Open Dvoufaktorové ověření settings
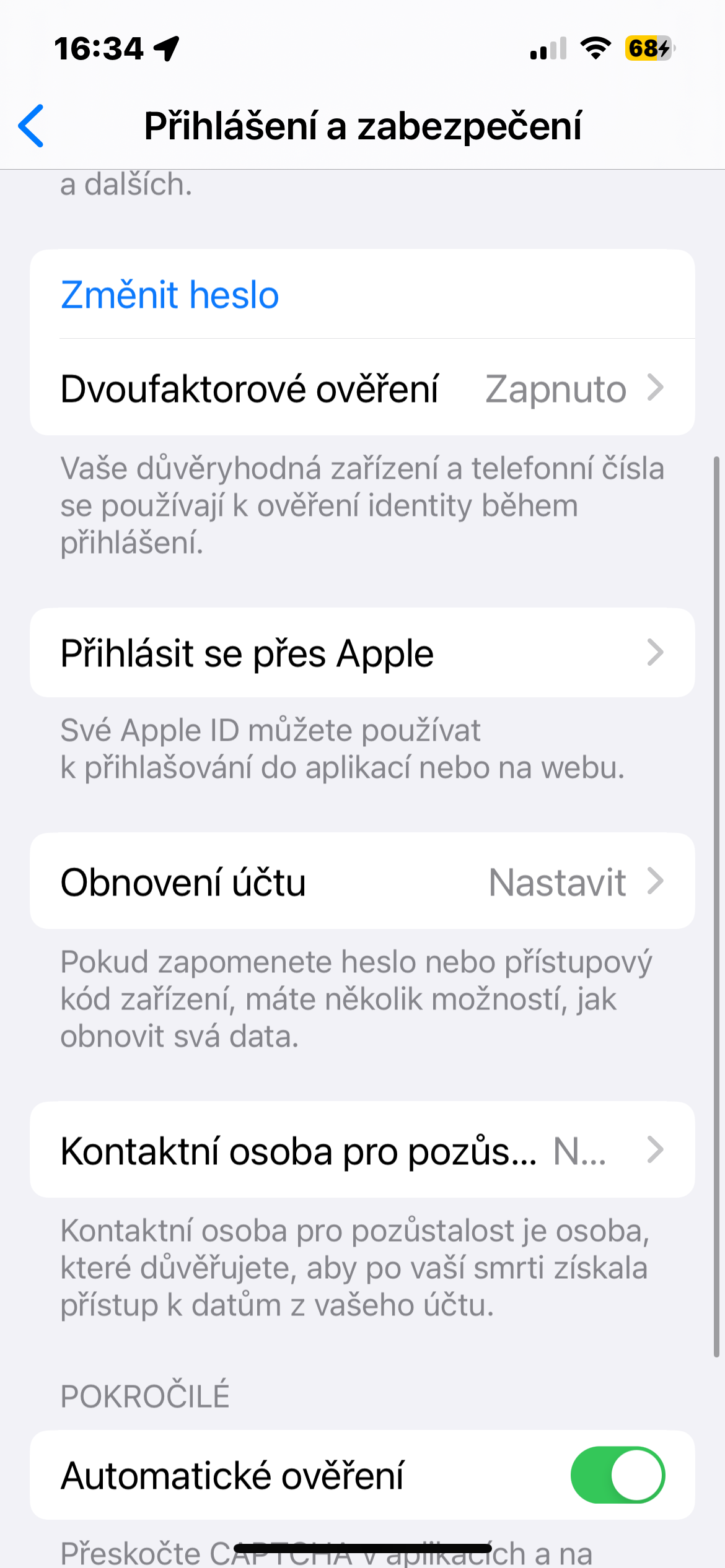 pyautogui.click(x=362, y=388)
